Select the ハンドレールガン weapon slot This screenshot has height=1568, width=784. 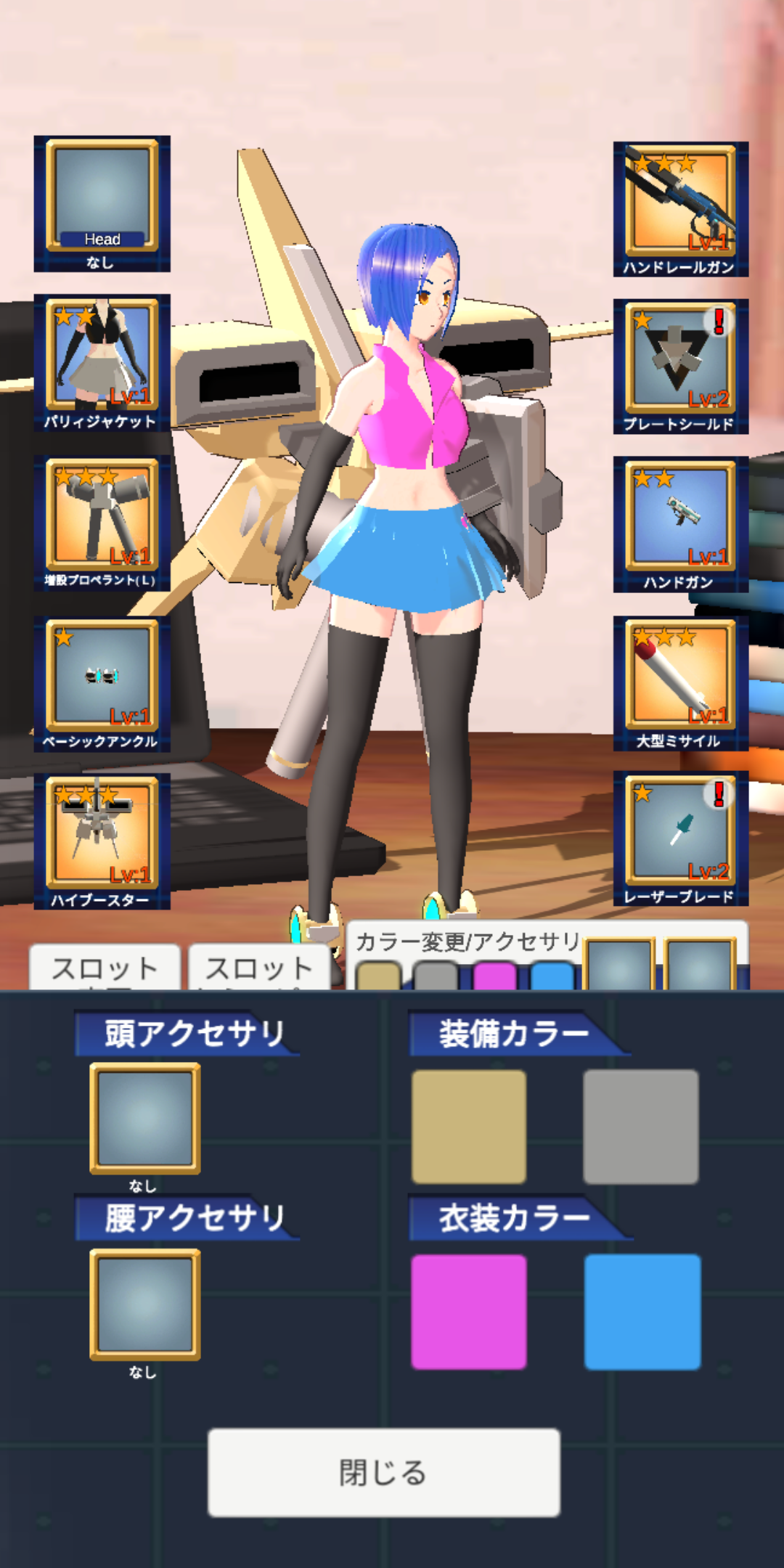tap(681, 209)
